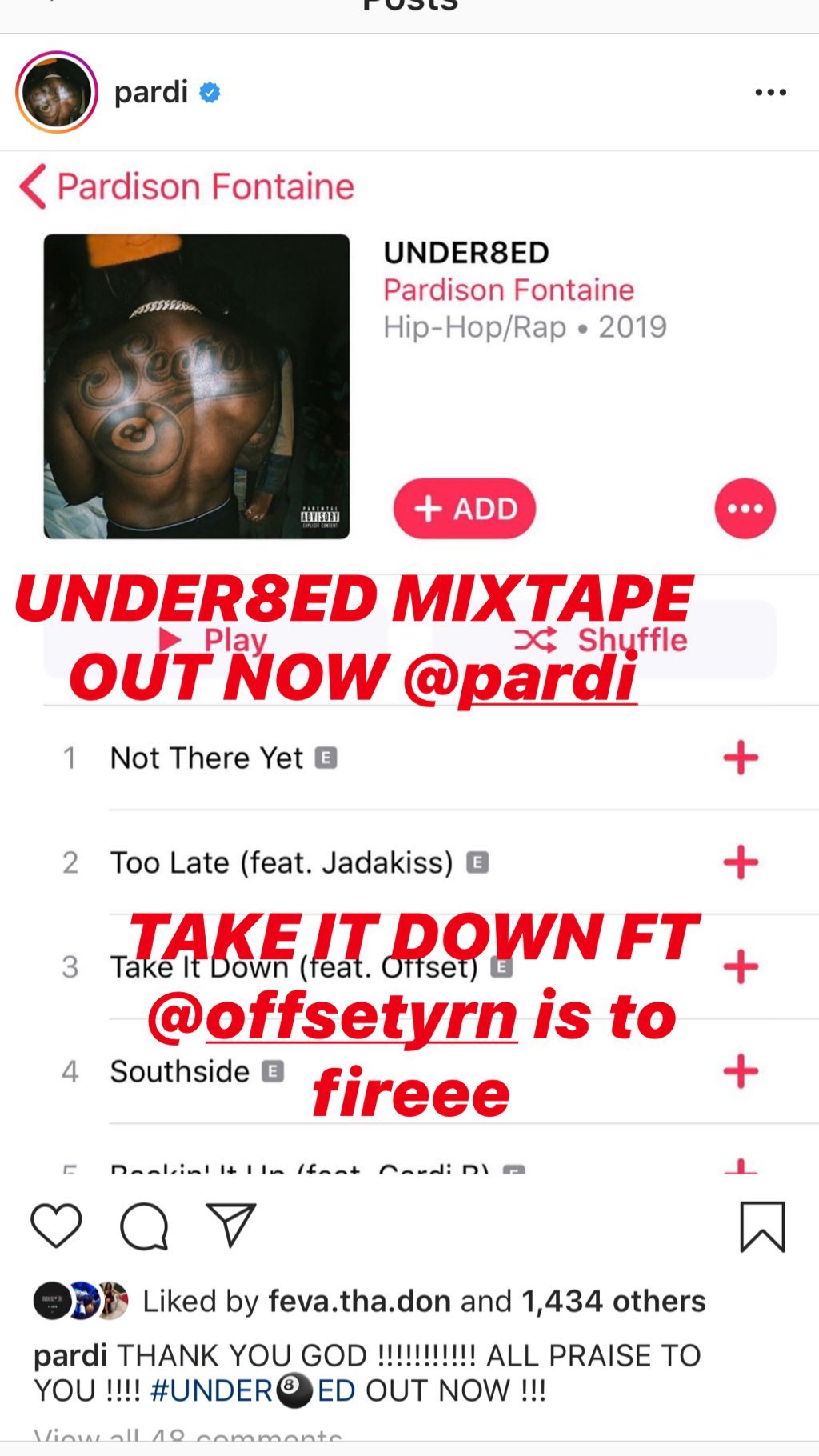This screenshot has height=1456, width=819.
Task: View all 48 comments
Action: [188, 1440]
